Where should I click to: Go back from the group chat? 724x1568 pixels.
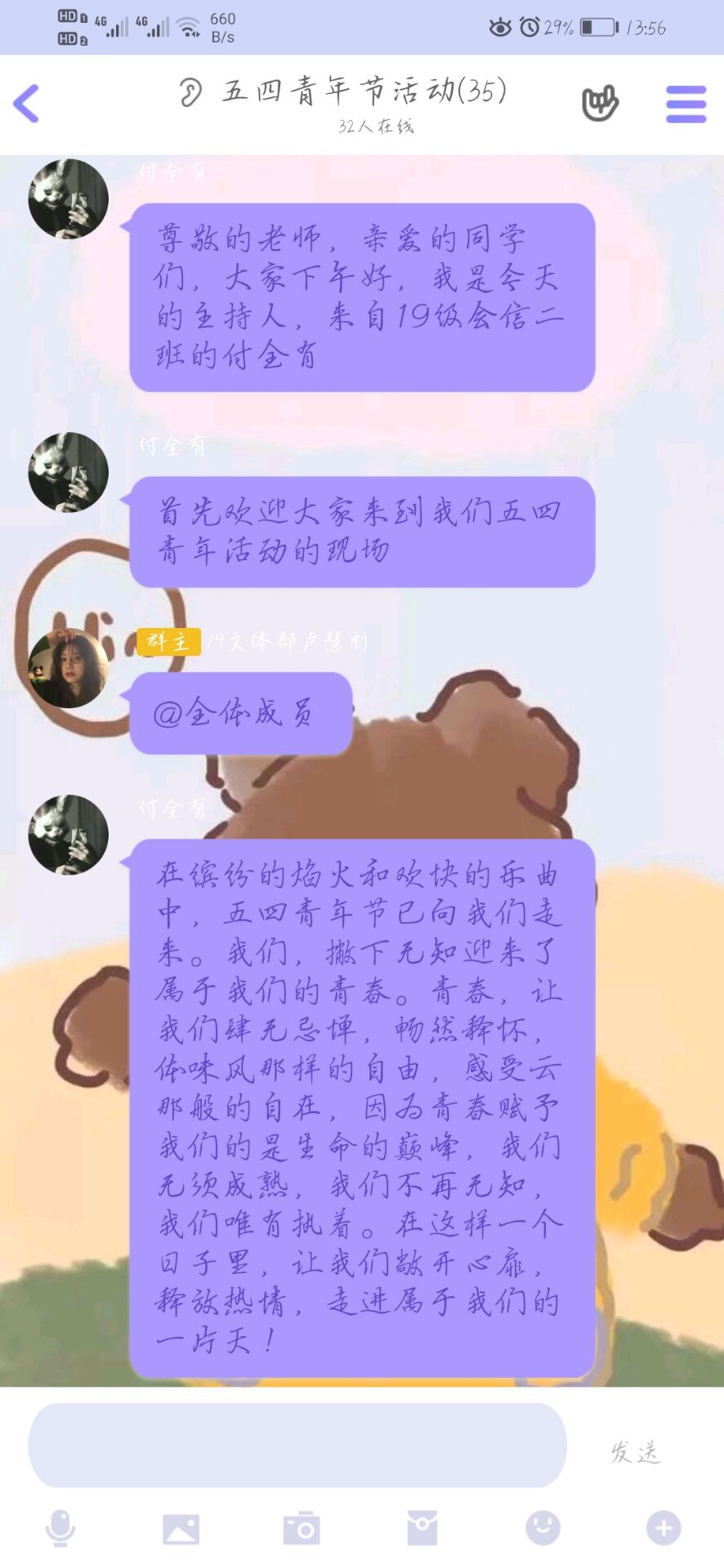[27, 104]
